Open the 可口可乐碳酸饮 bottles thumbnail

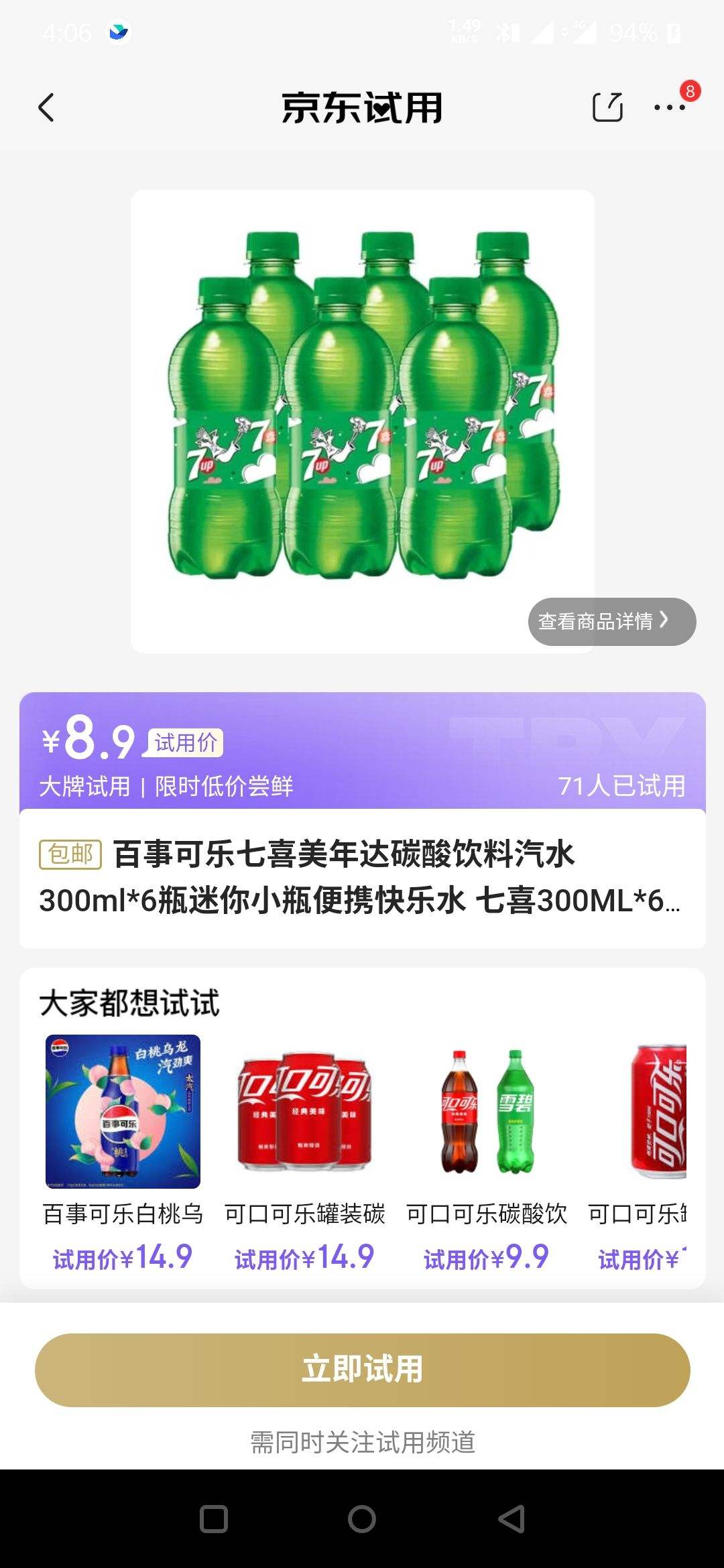point(487,1110)
